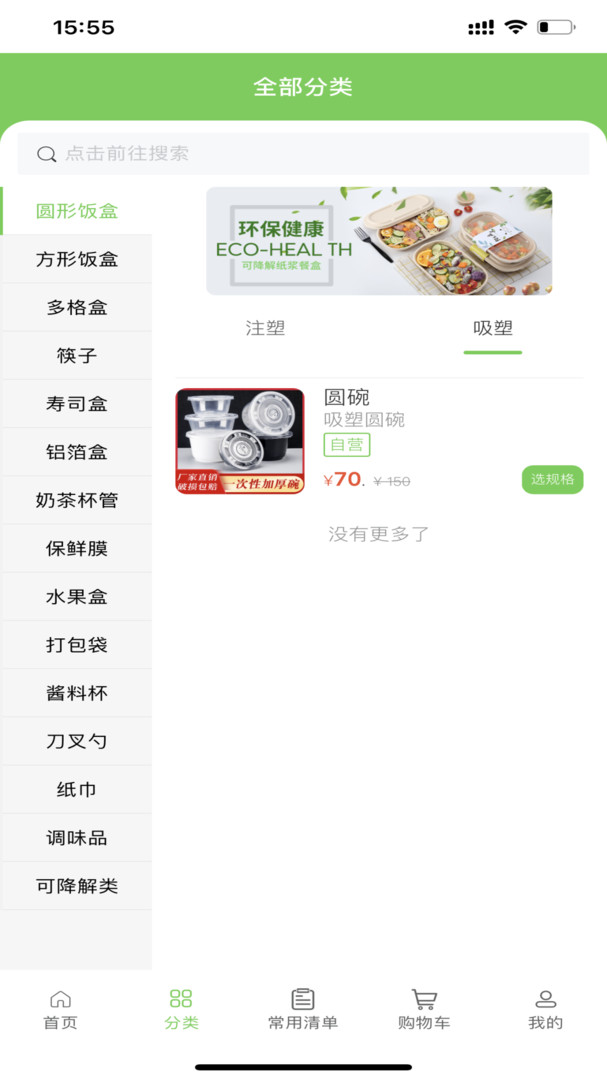Open the 环保健康 eco-health banner
Image resolution: width=607 pixels, height=1080 pixels.
pyautogui.click(x=379, y=241)
